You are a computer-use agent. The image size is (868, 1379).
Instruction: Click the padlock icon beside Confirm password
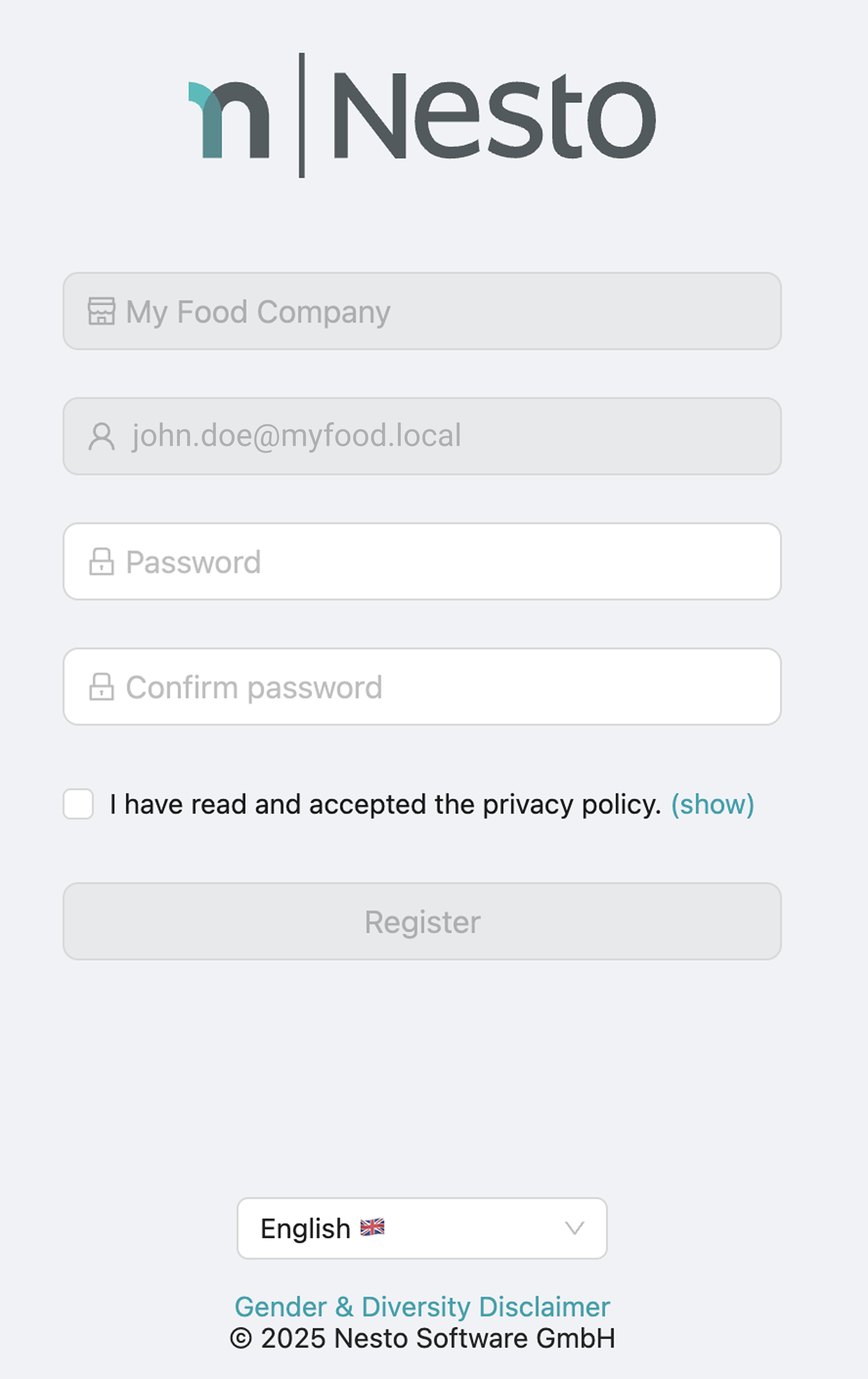tap(102, 687)
